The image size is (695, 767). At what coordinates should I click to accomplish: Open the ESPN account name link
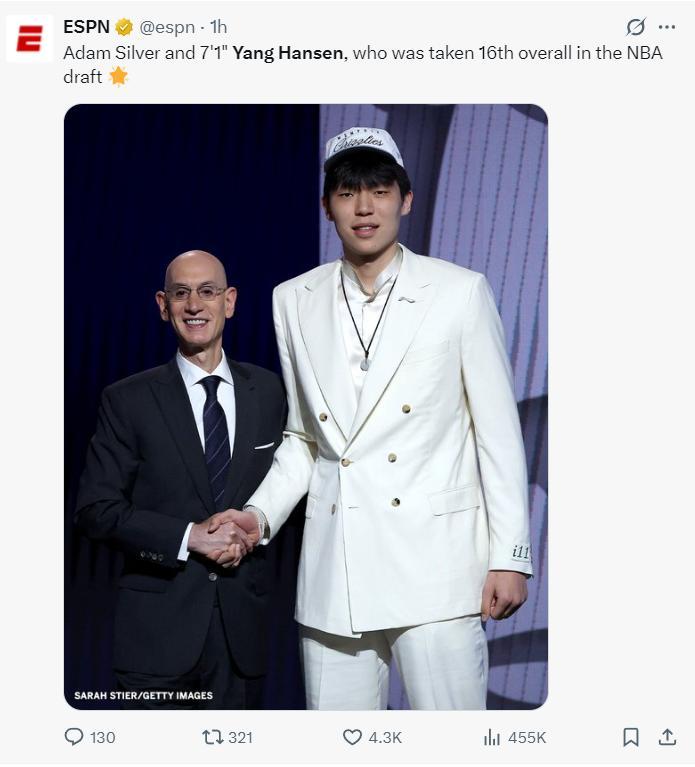86,27
